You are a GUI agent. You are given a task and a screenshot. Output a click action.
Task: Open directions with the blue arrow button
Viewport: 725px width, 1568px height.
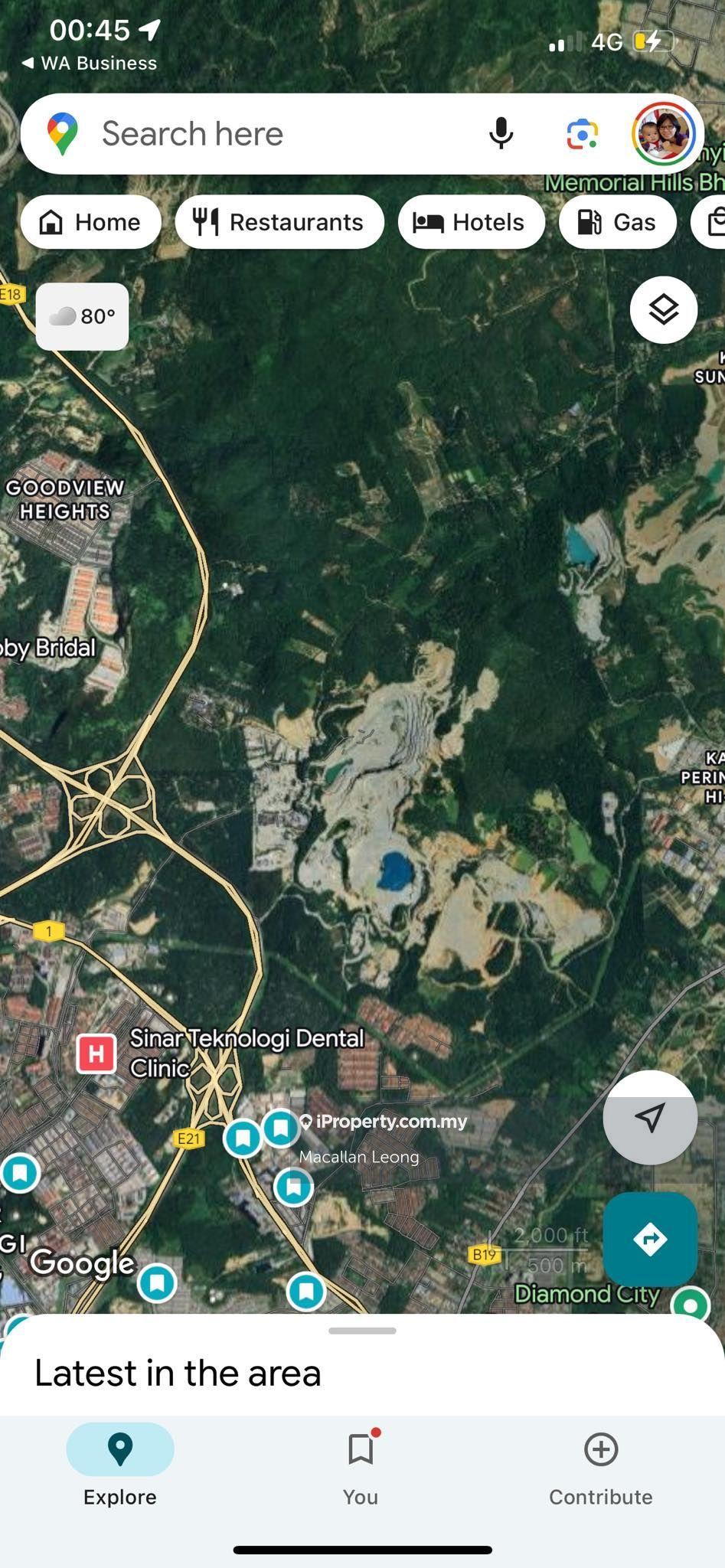coord(650,1239)
